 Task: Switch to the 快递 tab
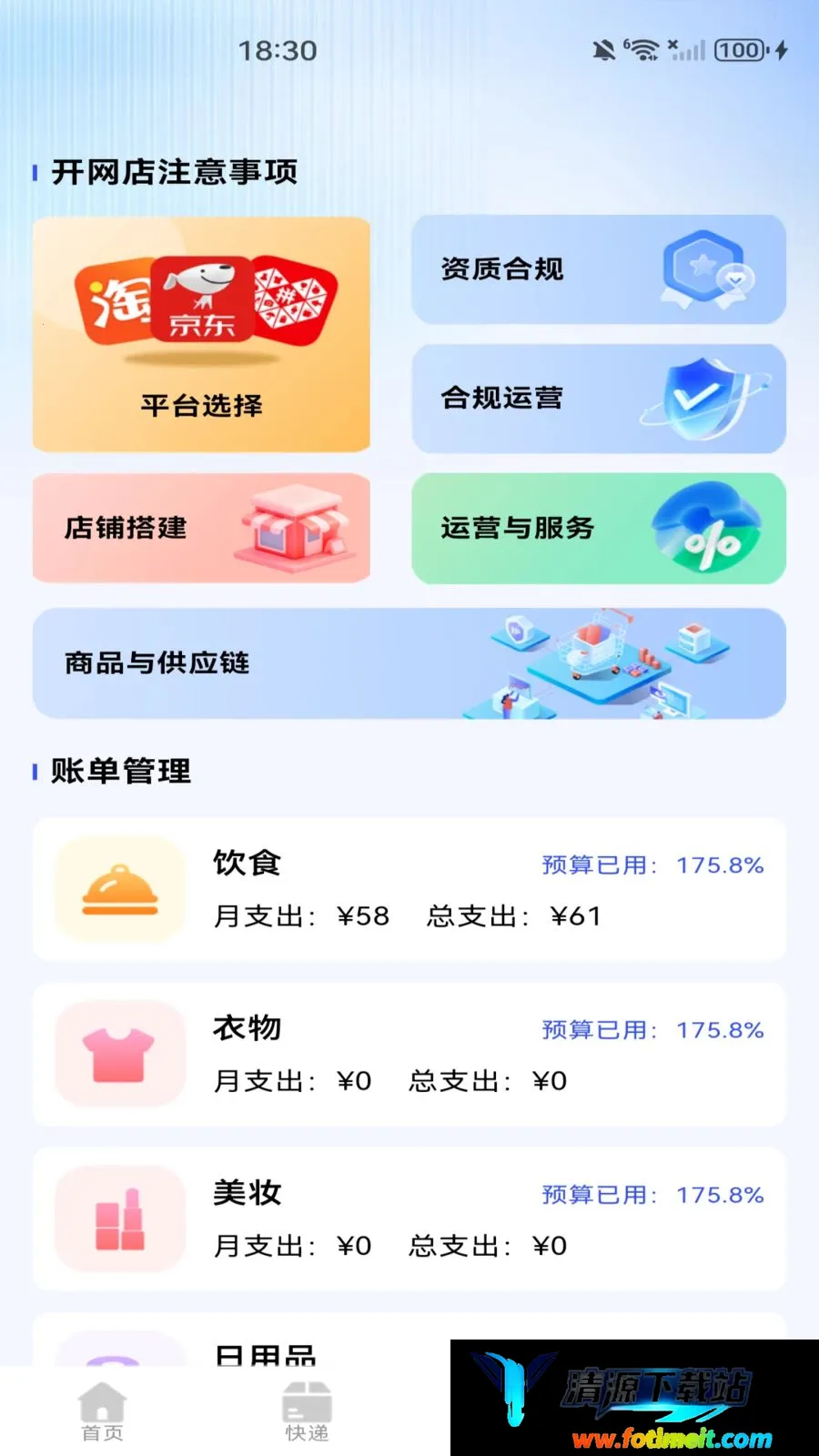coord(307,1411)
